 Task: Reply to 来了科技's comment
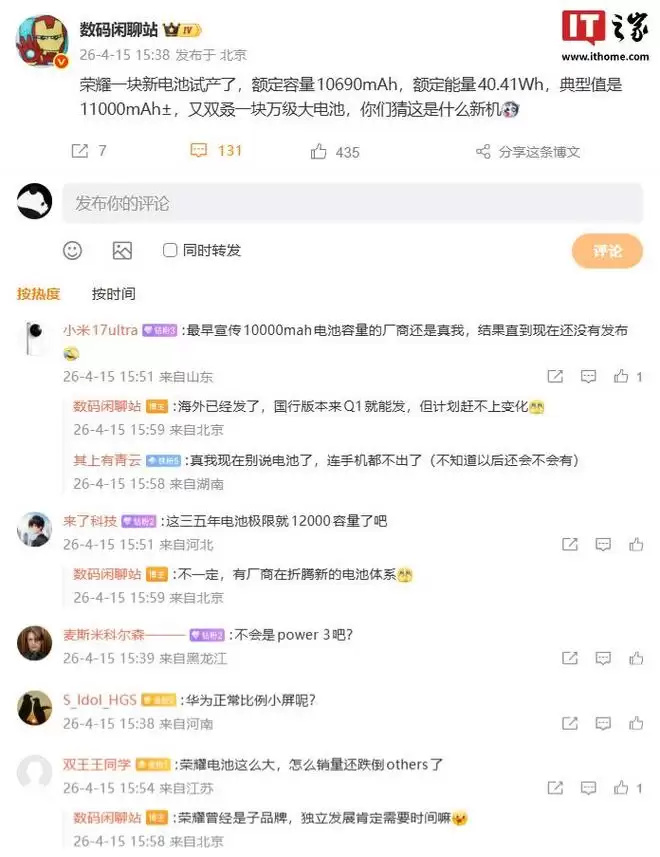coord(603,545)
